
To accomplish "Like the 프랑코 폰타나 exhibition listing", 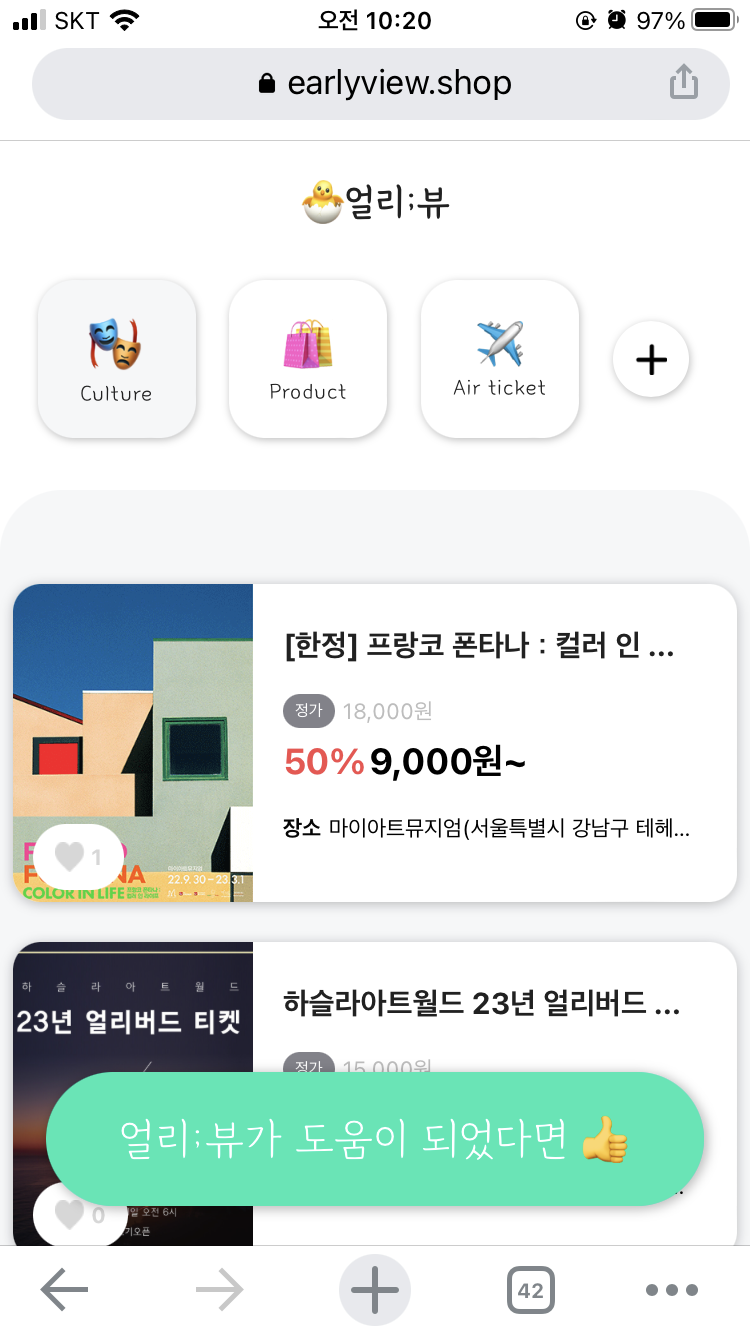I will [78, 857].
